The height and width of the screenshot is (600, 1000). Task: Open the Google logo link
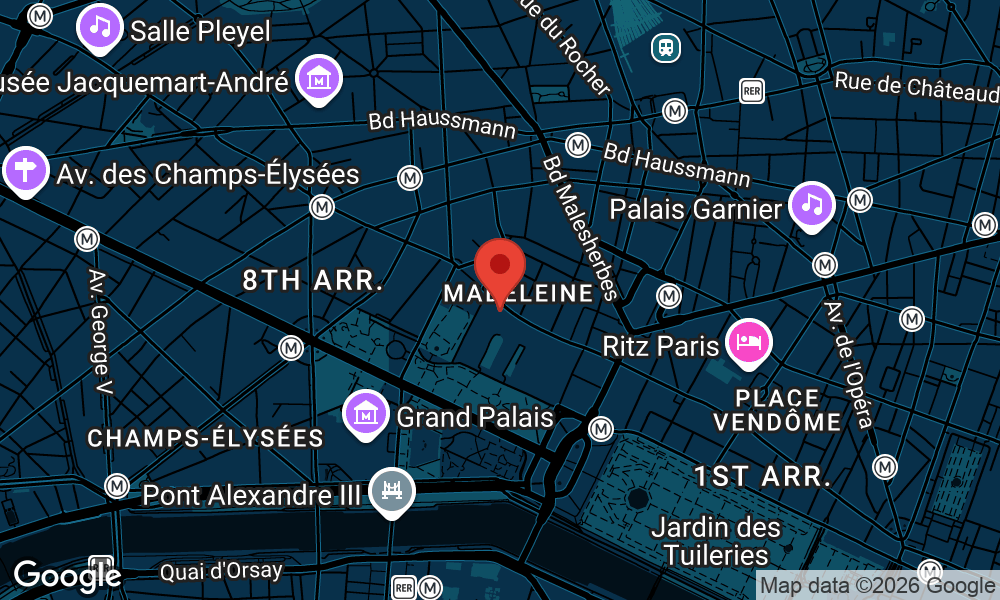68,576
